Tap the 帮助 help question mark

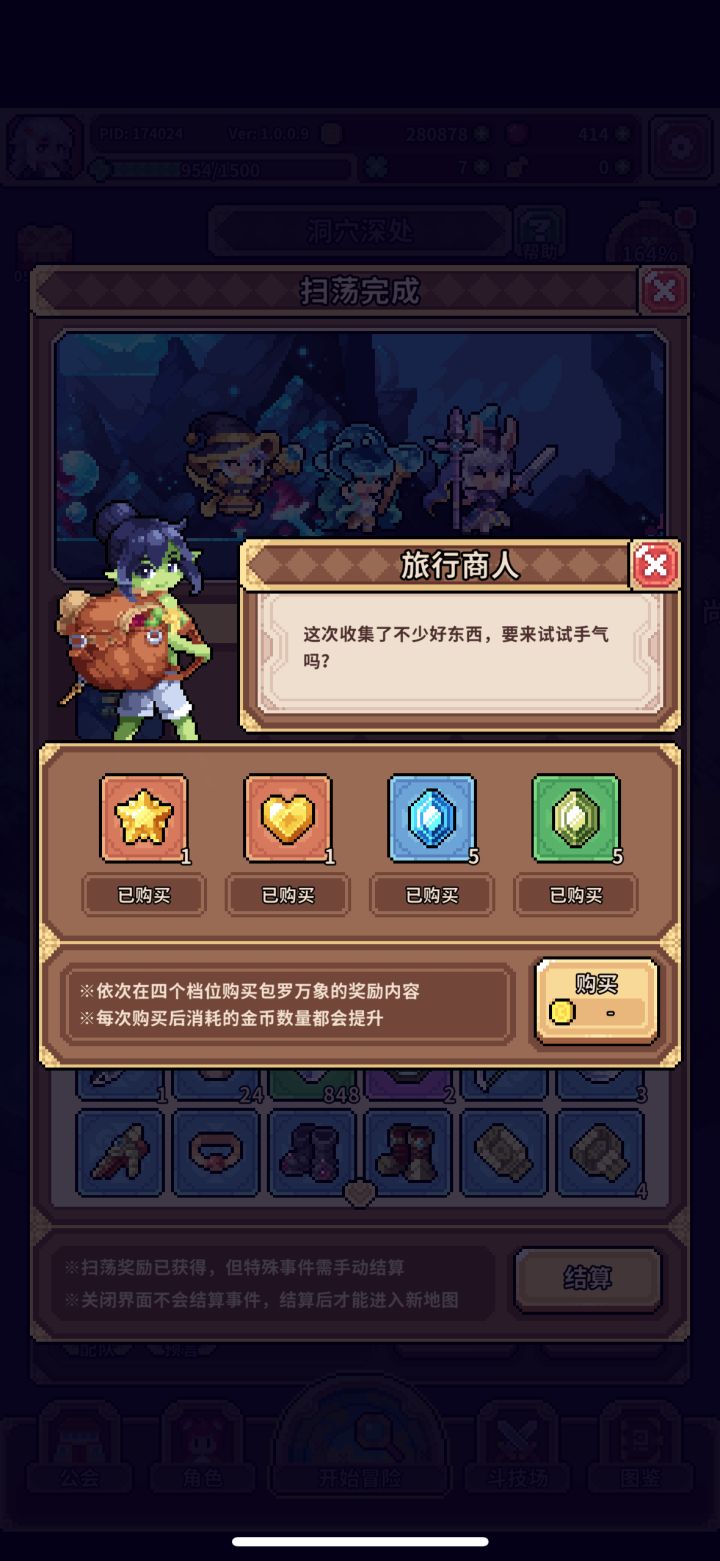click(540, 232)
